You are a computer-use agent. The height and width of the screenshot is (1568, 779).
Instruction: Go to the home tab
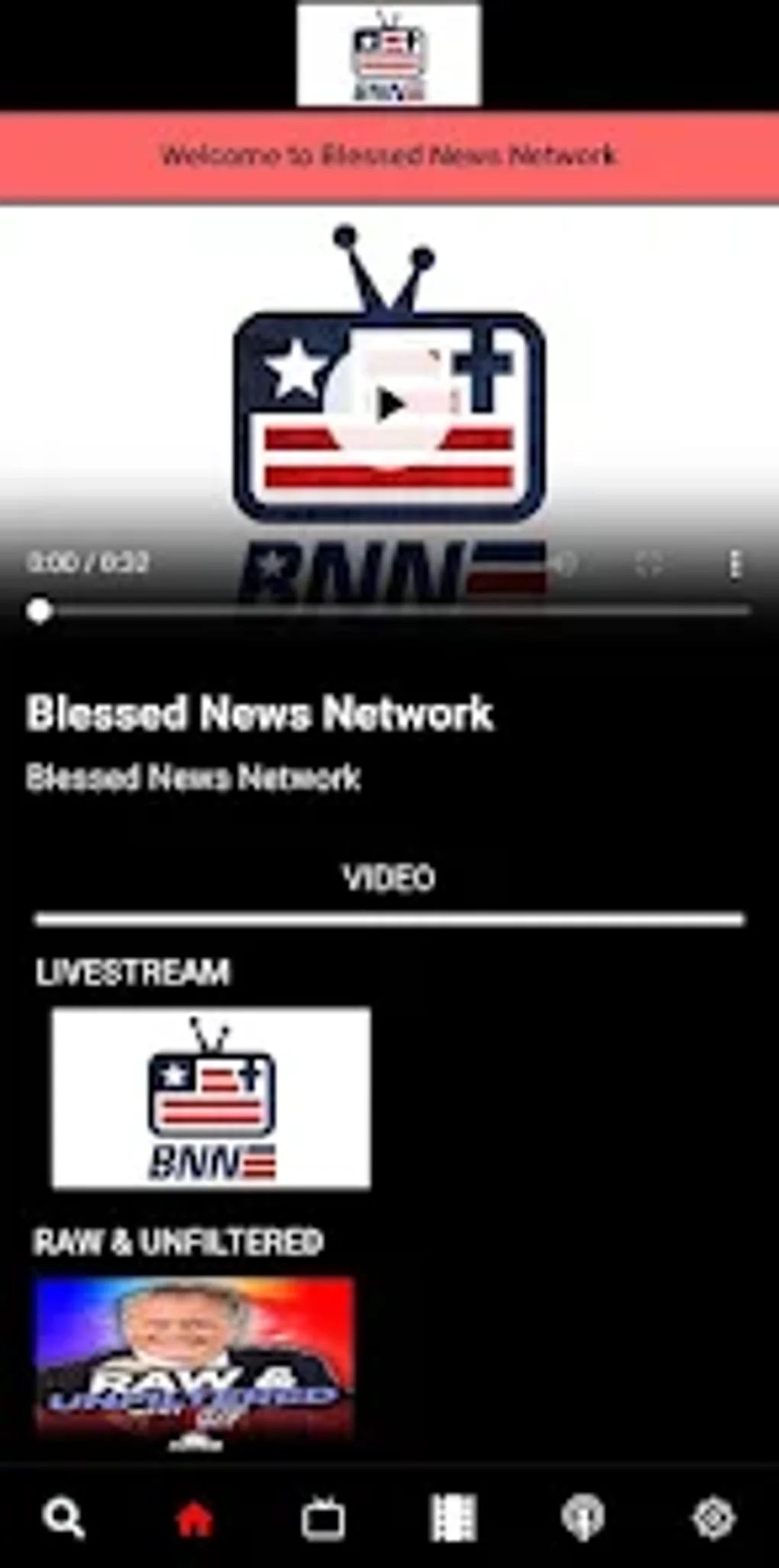pos(194,1518)
